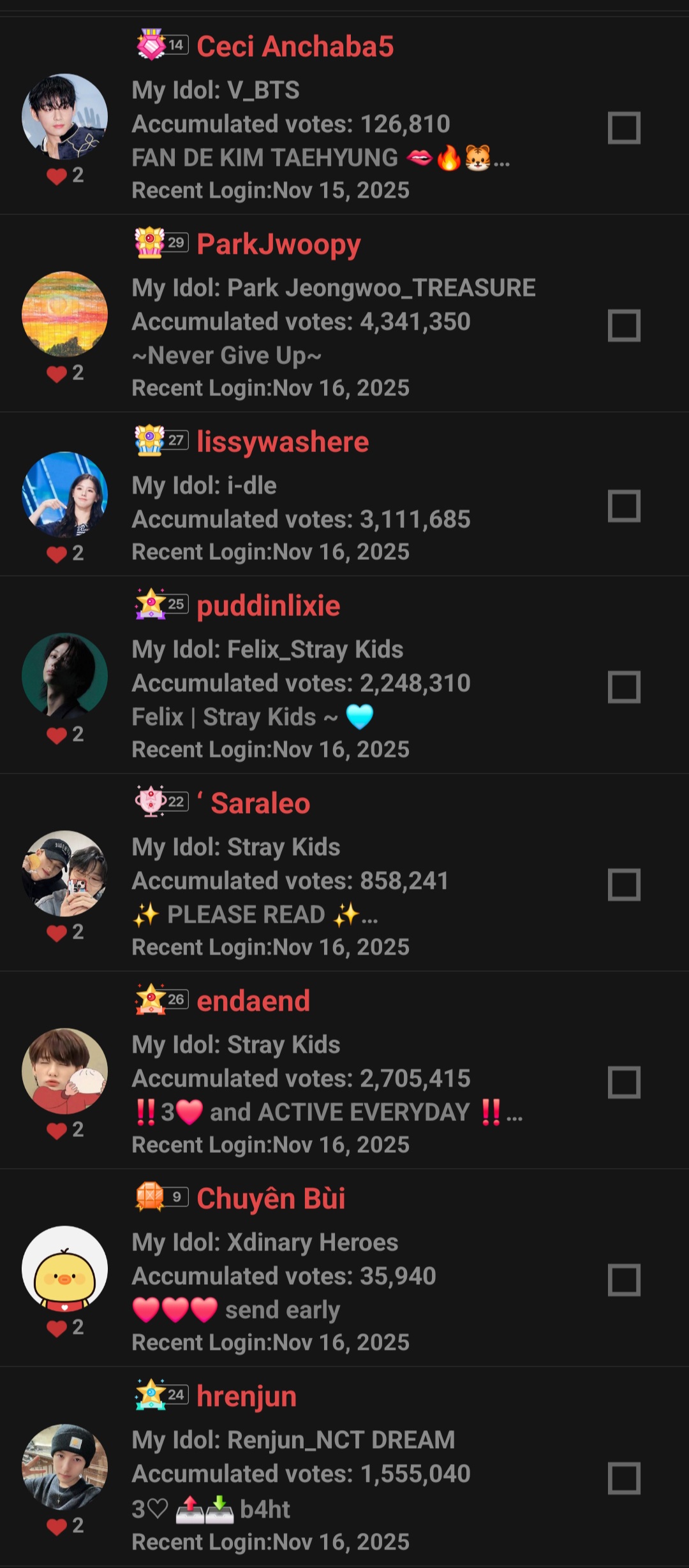The height and width of the screenshot is (1568, 689).
Task: Open endaend's avatar
Action: pos(64,1071)
